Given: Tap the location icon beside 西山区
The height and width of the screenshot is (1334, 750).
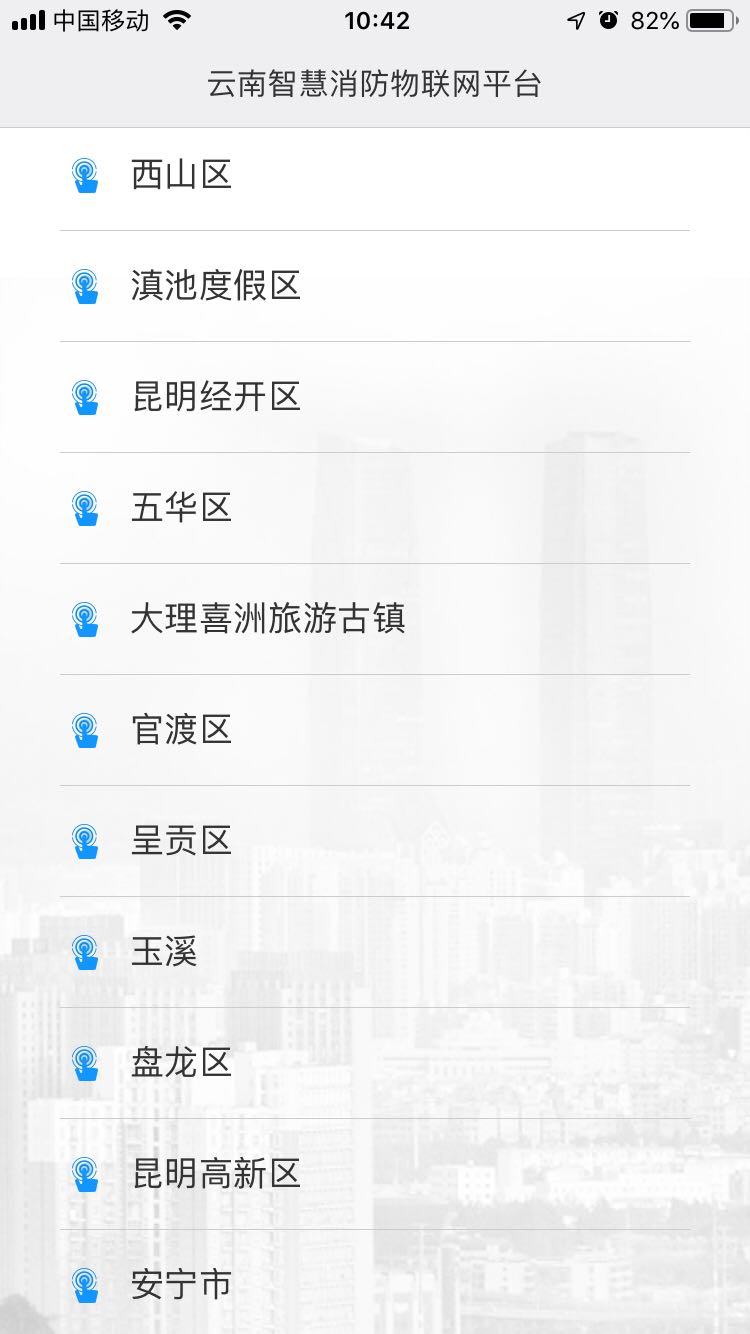Looking at the screenshot, I should (x=86, y=176).
